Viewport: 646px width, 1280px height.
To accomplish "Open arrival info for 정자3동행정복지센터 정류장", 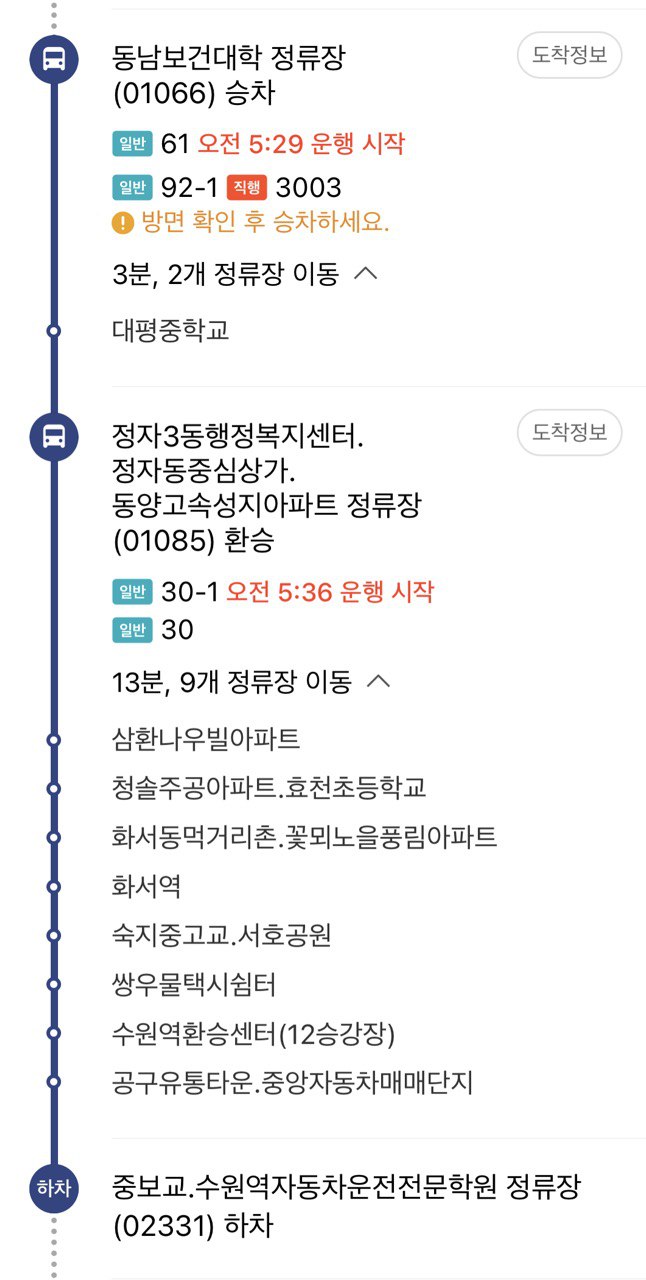I will [x=569, y=433].
